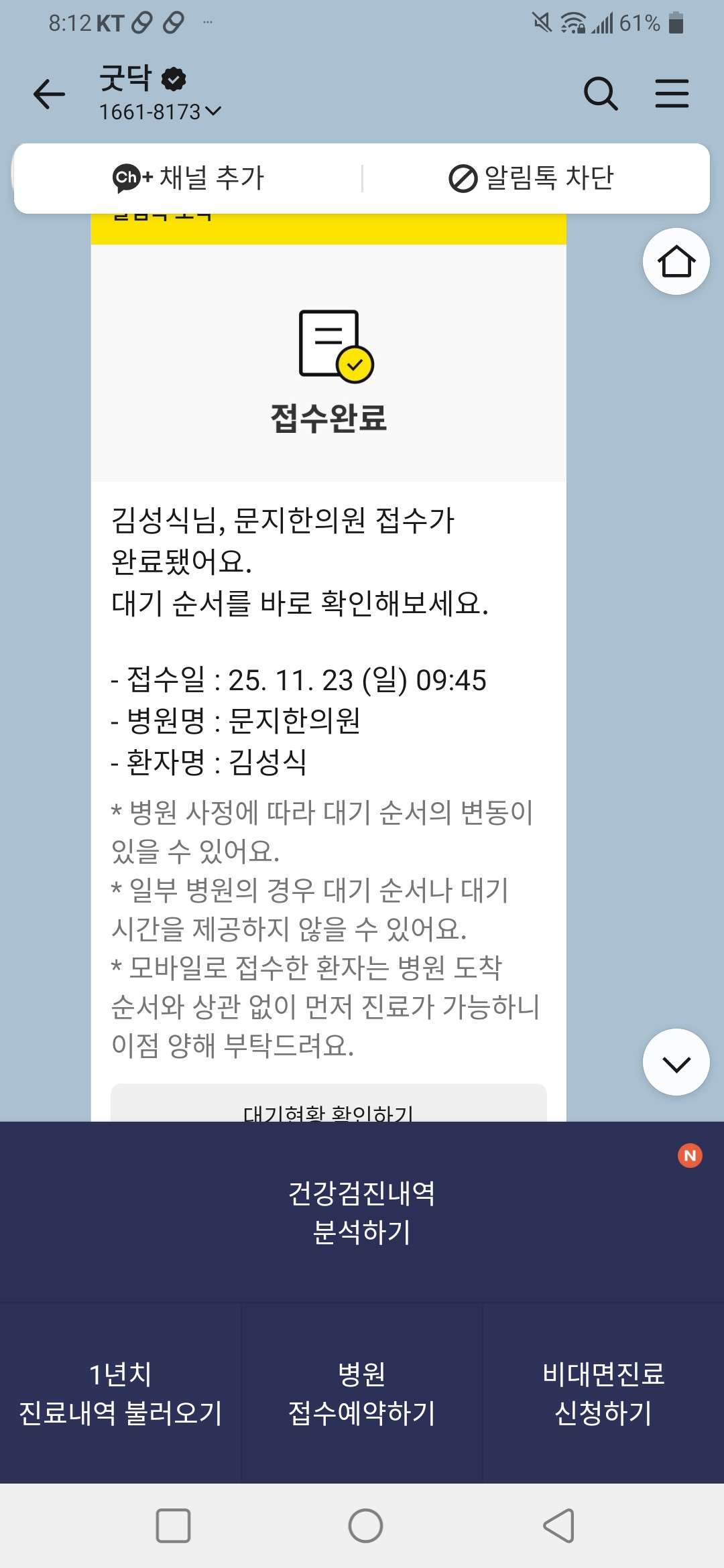Image resolution: width=724 pixels, height=1568 pixels.
Task: Select 건강검진내역 분석하기
Action: tap(362, 1213)
